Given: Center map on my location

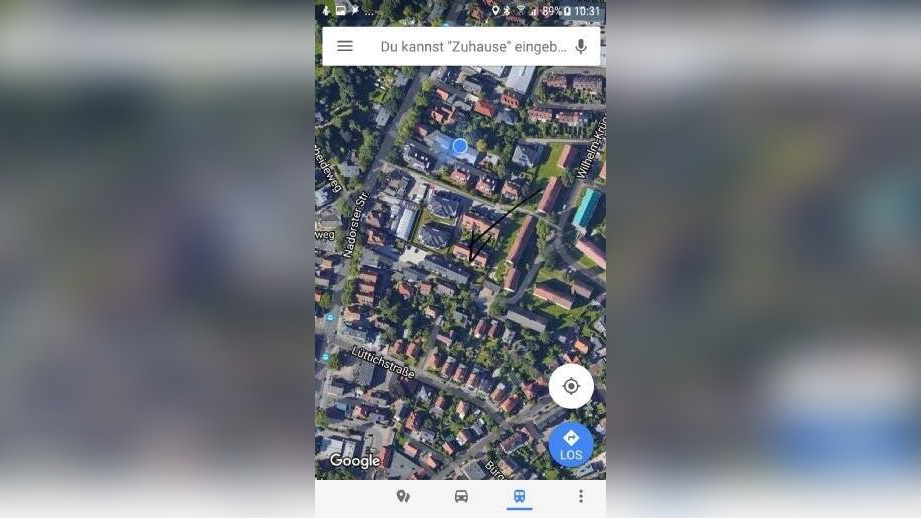Looking at the screenshot, I should (x=571, y=386).
